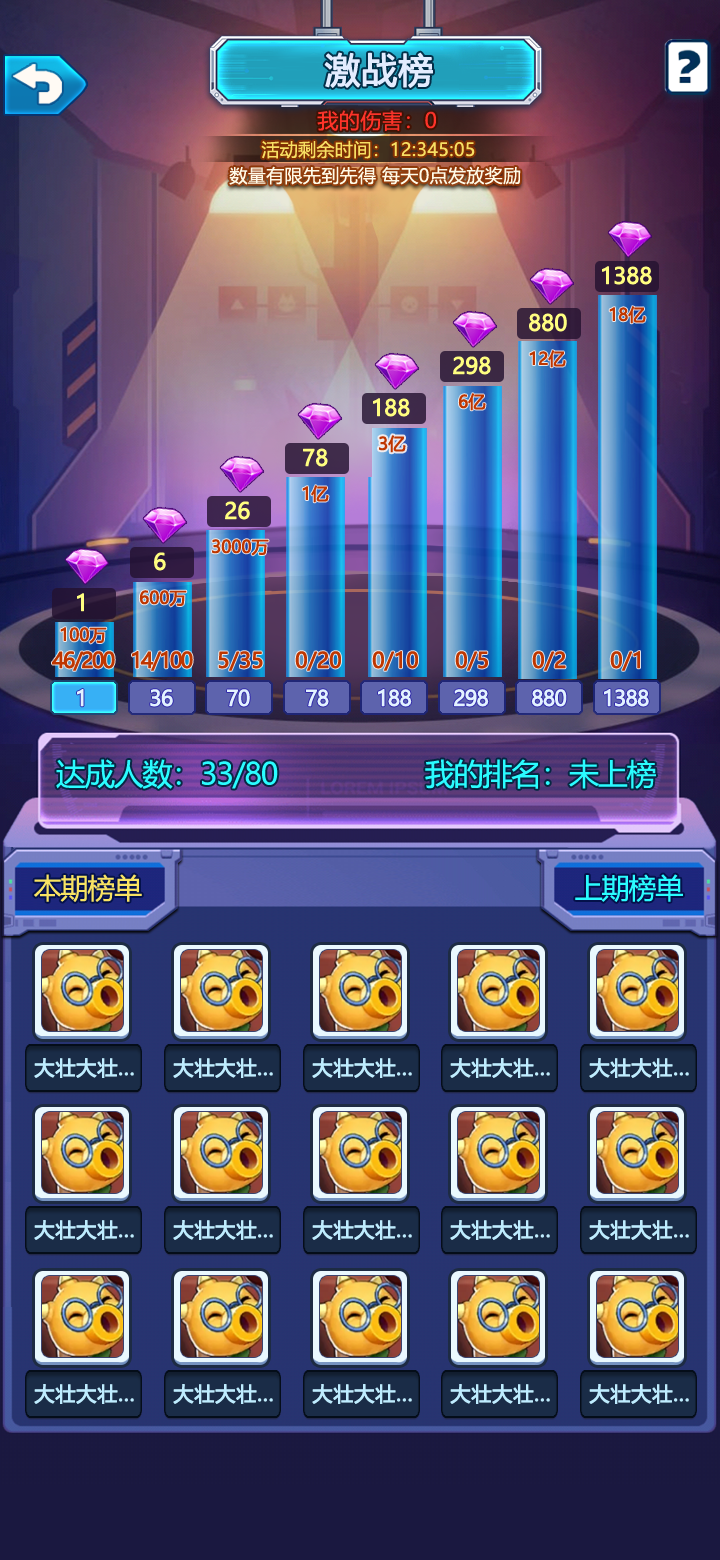The width and height of the screenshot is (720, 1560).
Task: Open the question mark help
Action: coord(687,68)
